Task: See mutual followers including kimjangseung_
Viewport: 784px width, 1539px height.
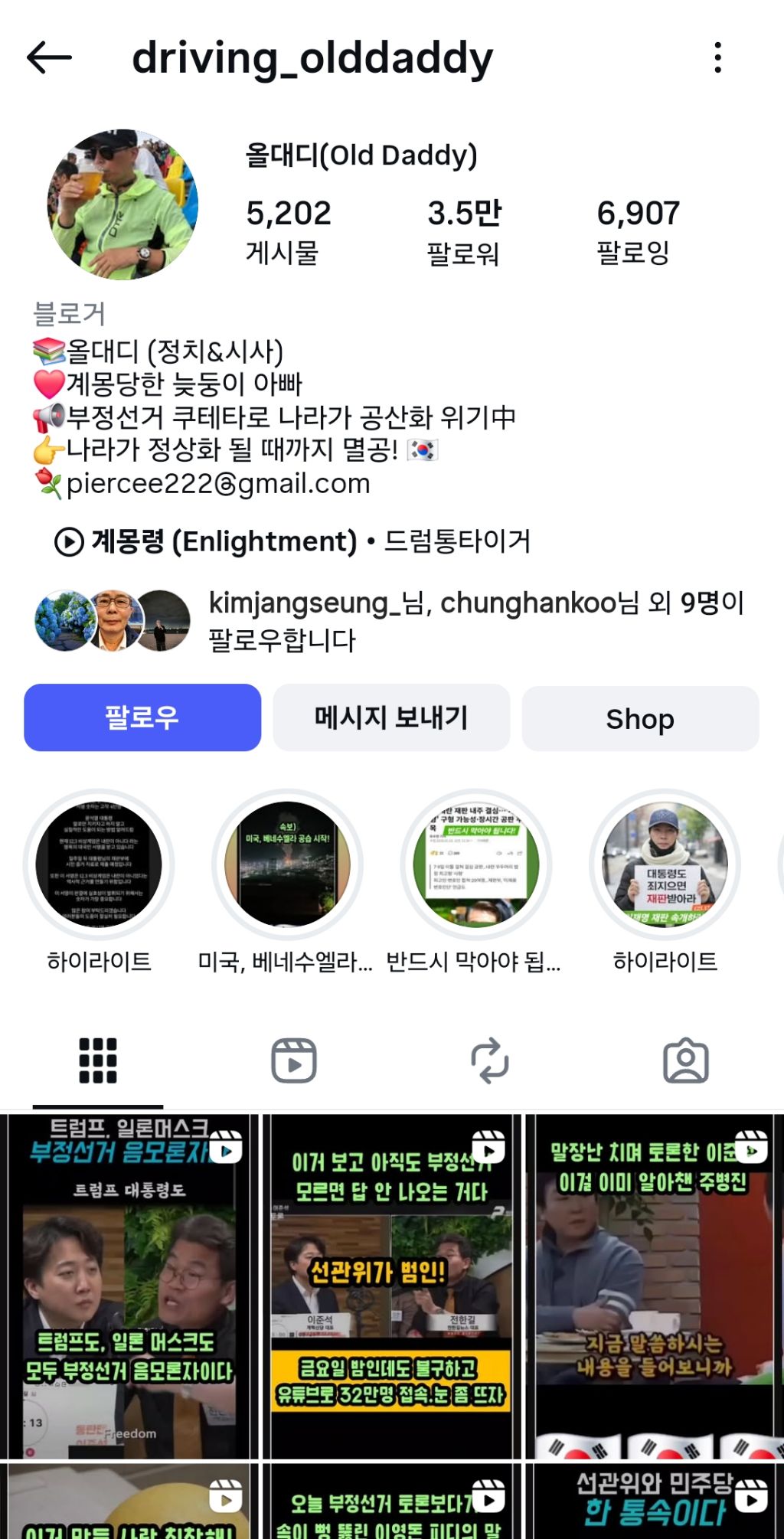Action: click(390, 621)
